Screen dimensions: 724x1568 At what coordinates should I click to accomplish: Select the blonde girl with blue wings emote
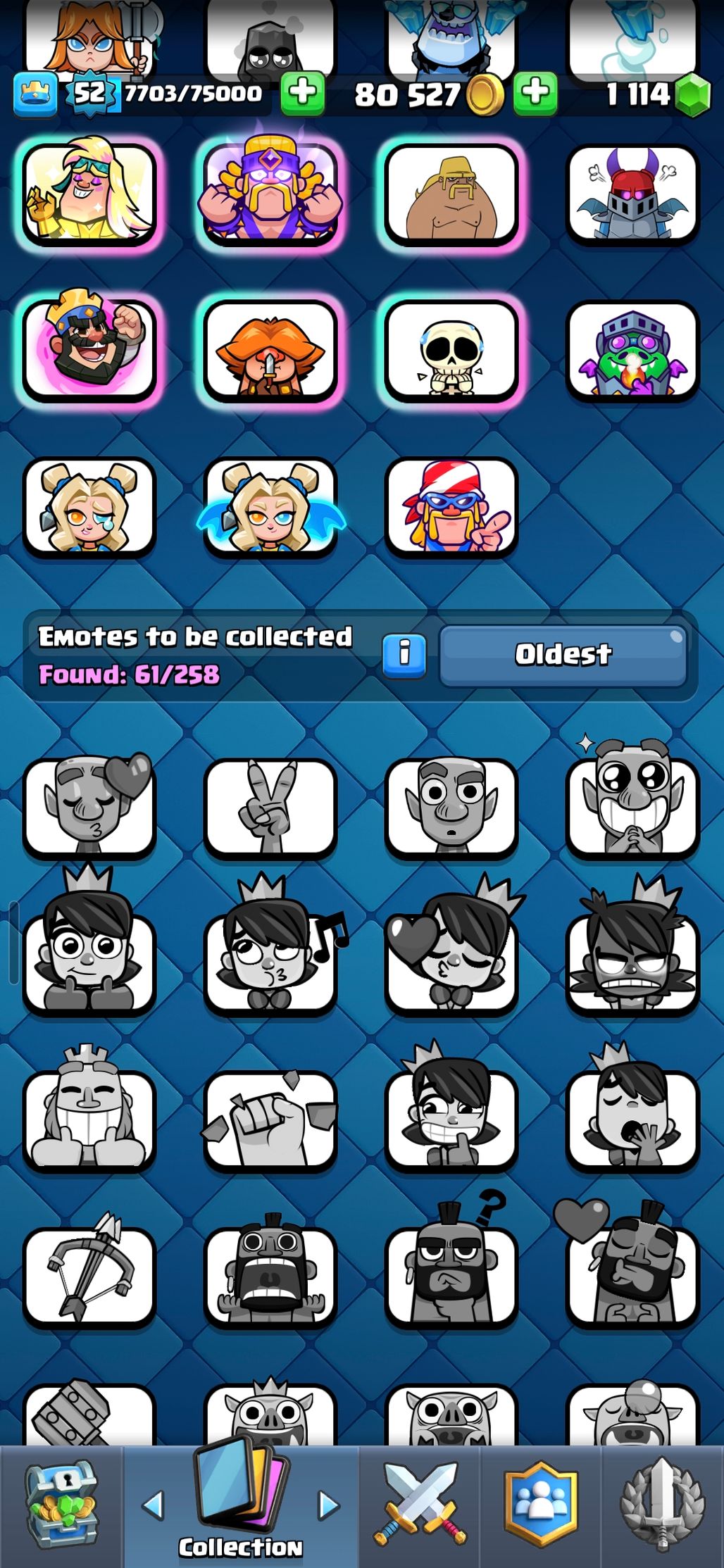click(x=270, y=507)
